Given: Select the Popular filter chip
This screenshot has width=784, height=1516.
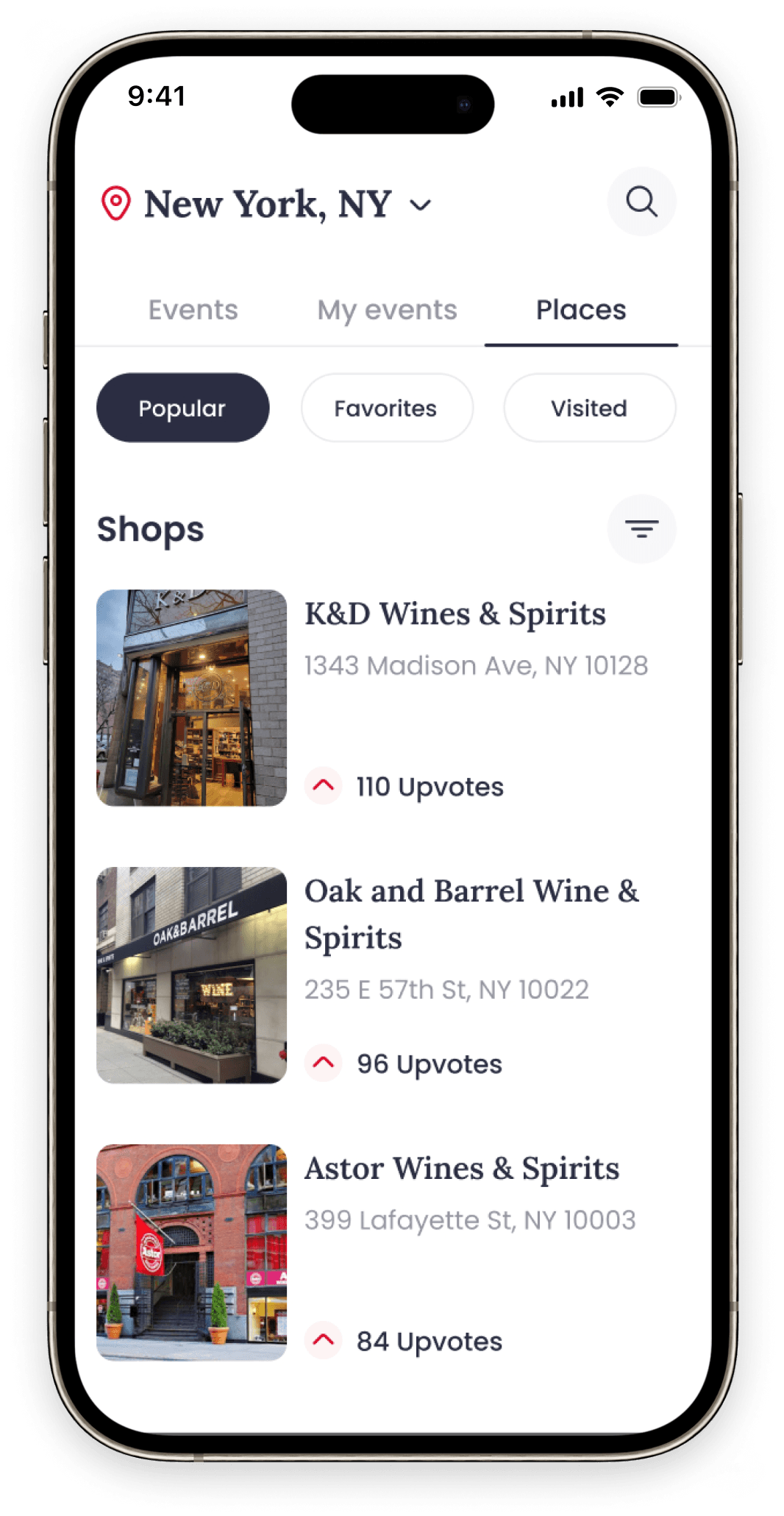Looking at the screenshot, I should click(182, 408).
